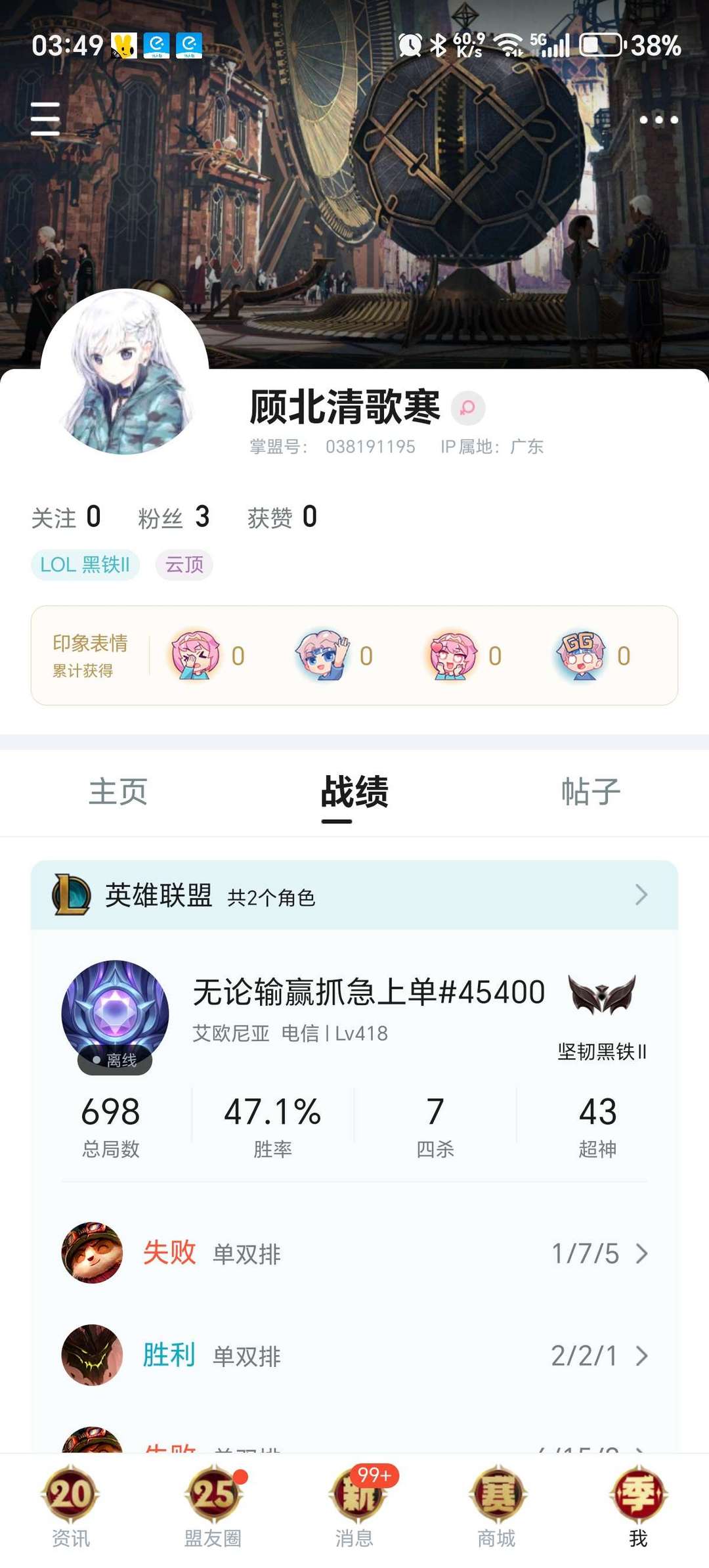Open the 关注 following list

66,517
